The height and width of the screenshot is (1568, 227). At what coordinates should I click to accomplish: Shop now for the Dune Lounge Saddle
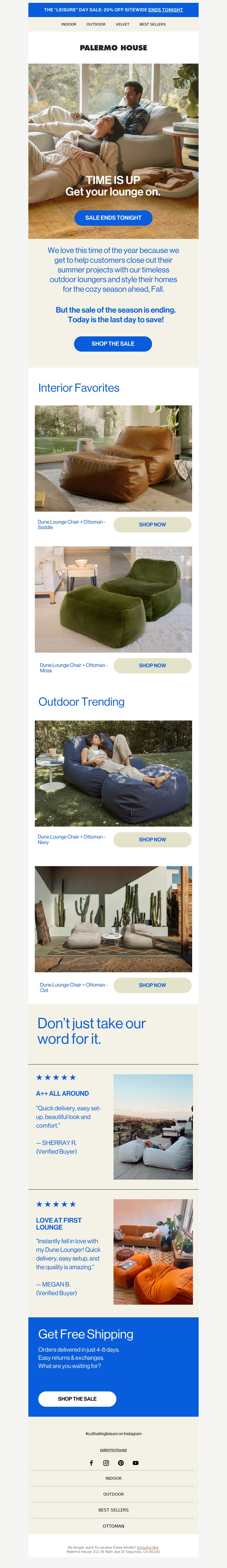[152, 524]
